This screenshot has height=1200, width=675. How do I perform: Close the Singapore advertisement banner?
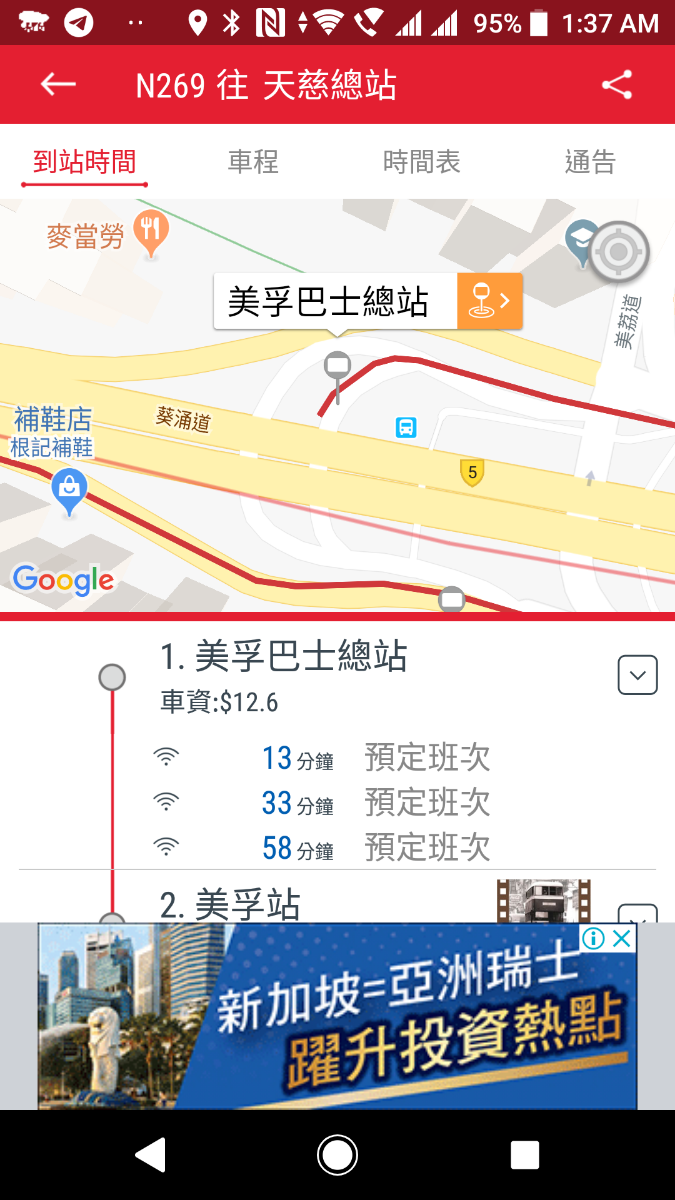623,938
